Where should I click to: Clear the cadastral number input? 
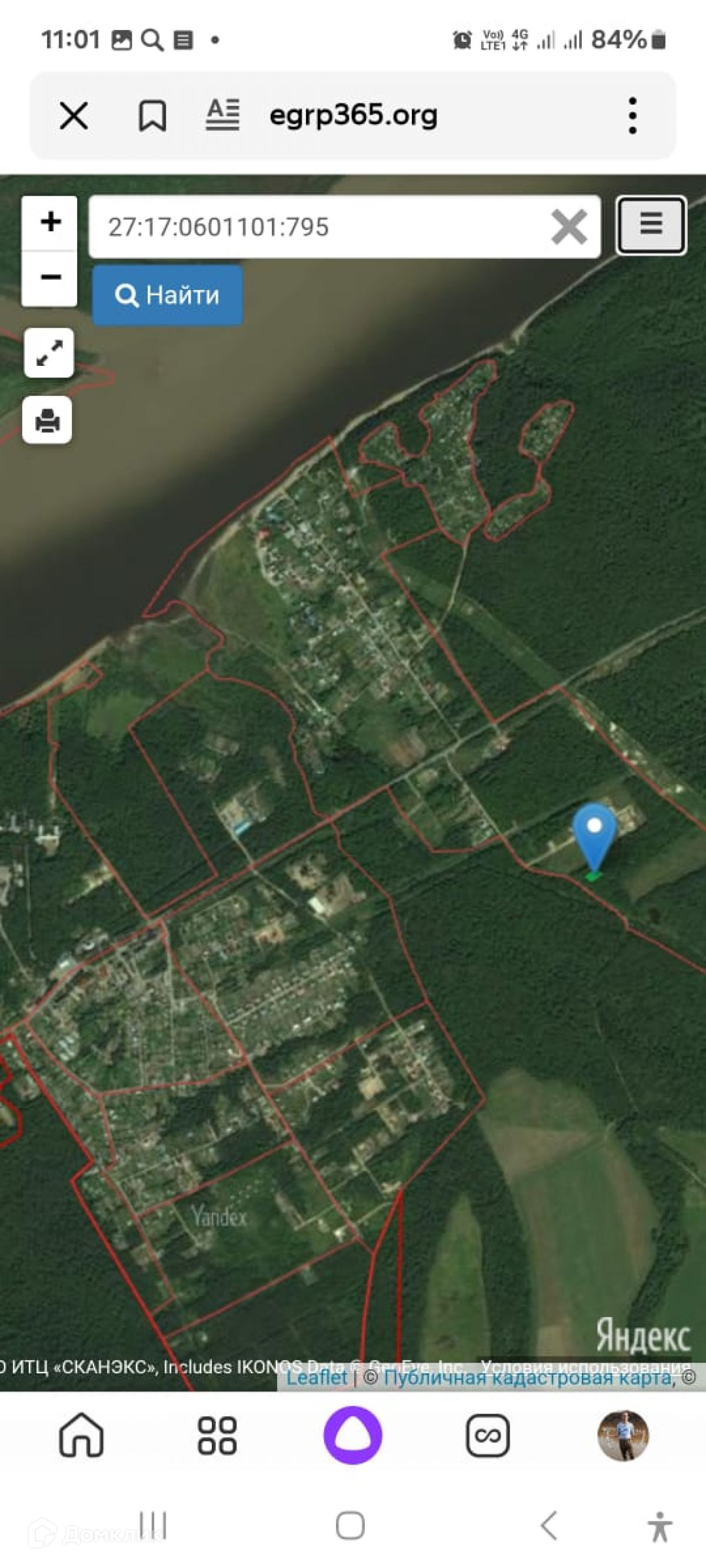568,227
